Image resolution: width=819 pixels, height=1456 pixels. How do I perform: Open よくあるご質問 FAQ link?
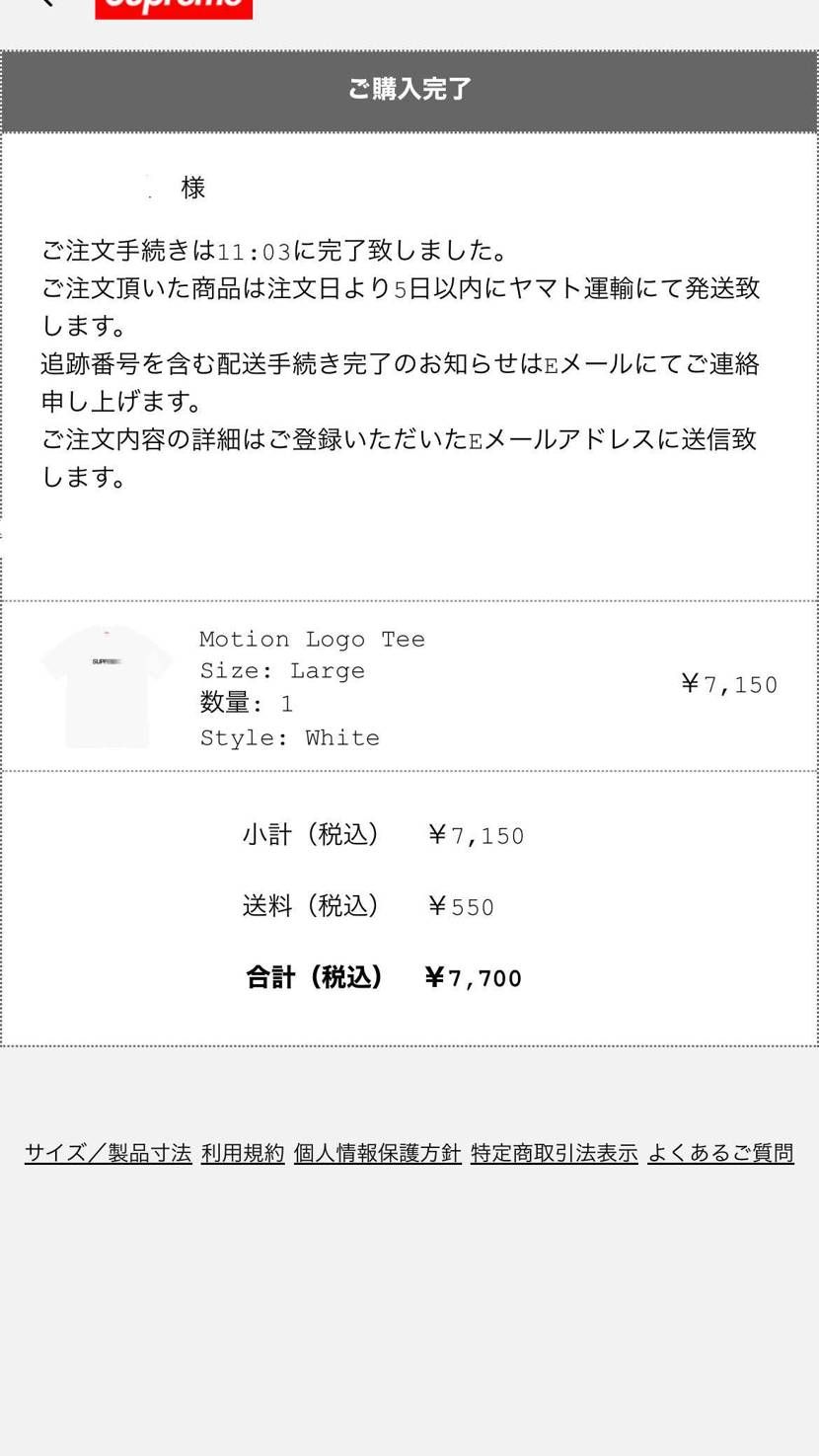720,1153
